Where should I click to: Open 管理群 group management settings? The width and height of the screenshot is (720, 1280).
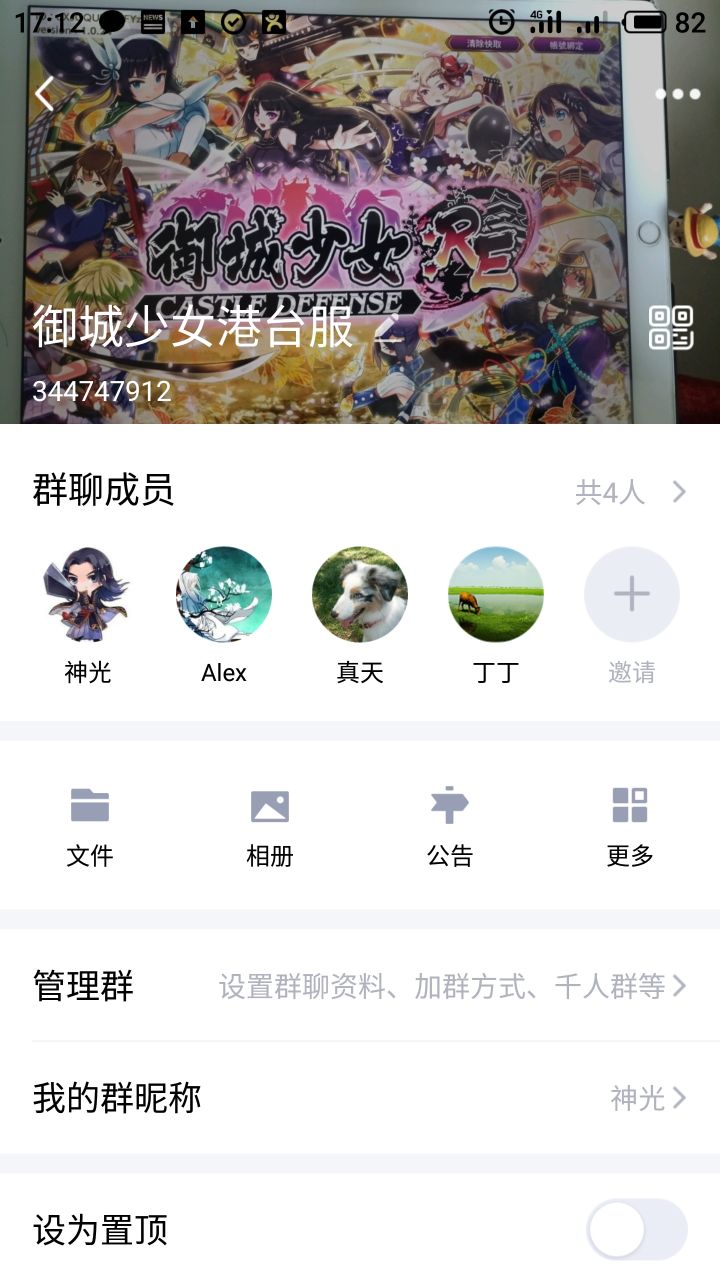360,987
